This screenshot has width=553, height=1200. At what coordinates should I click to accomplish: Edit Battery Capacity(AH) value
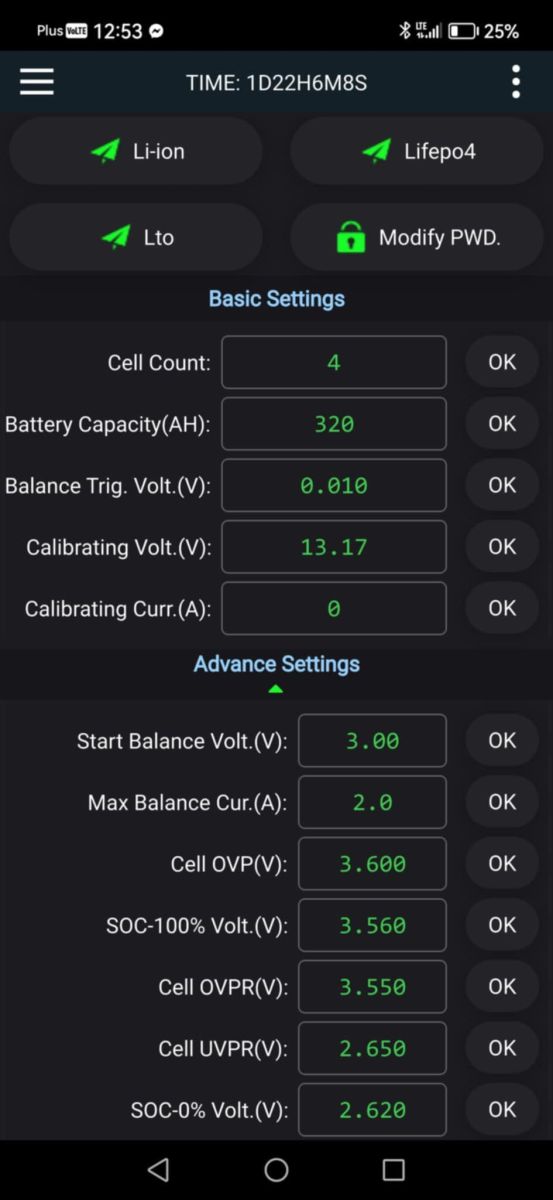[x=334, y=424]
